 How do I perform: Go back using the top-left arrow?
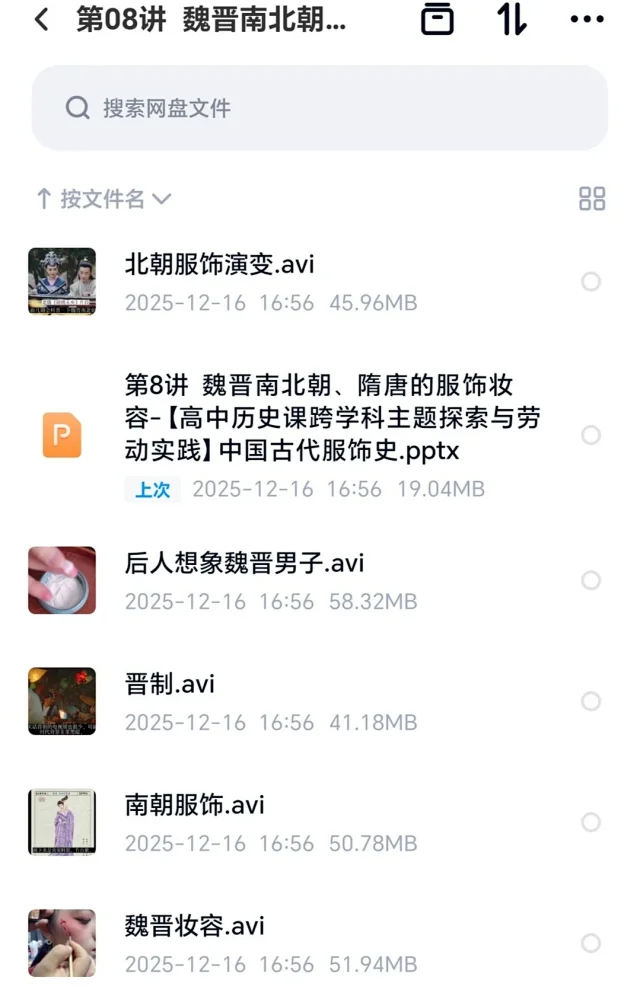coord(41,20)
